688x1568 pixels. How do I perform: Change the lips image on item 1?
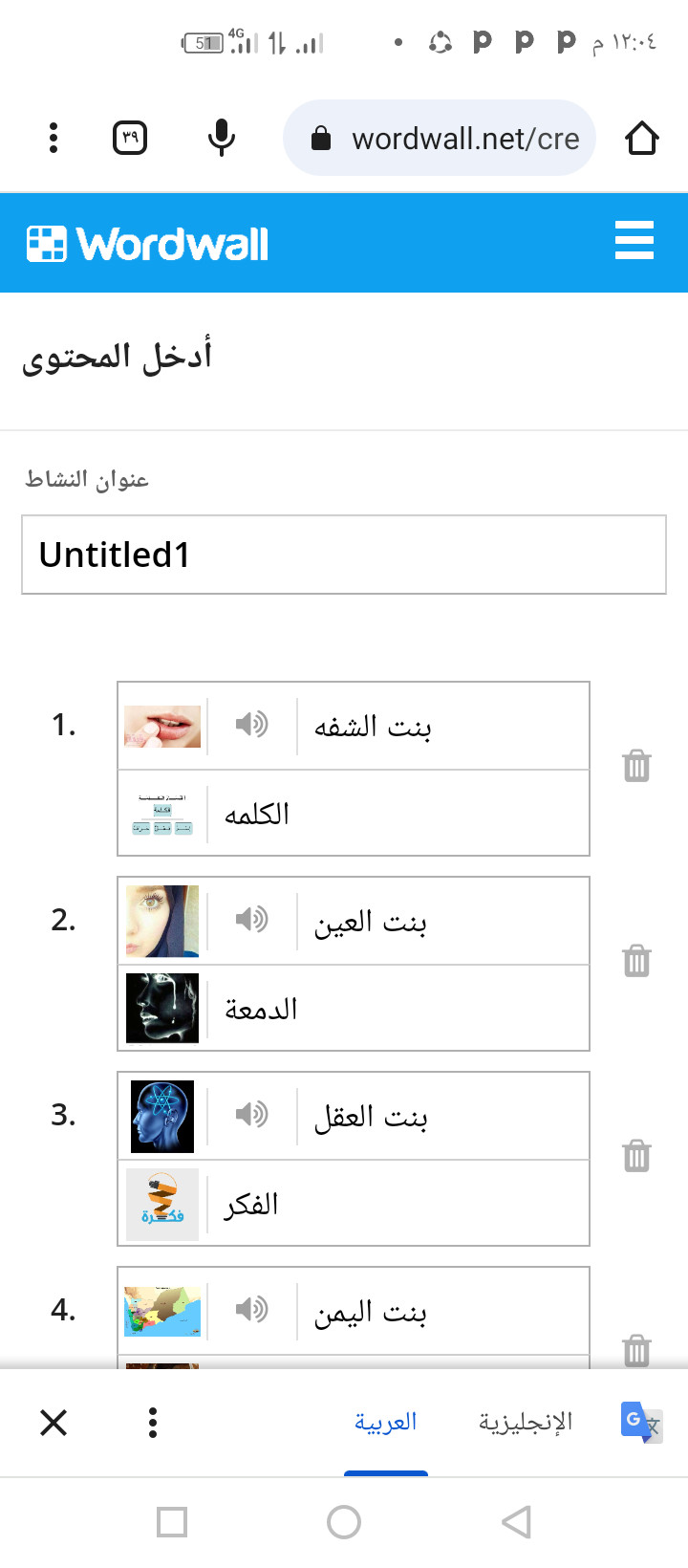coord(162,726)
